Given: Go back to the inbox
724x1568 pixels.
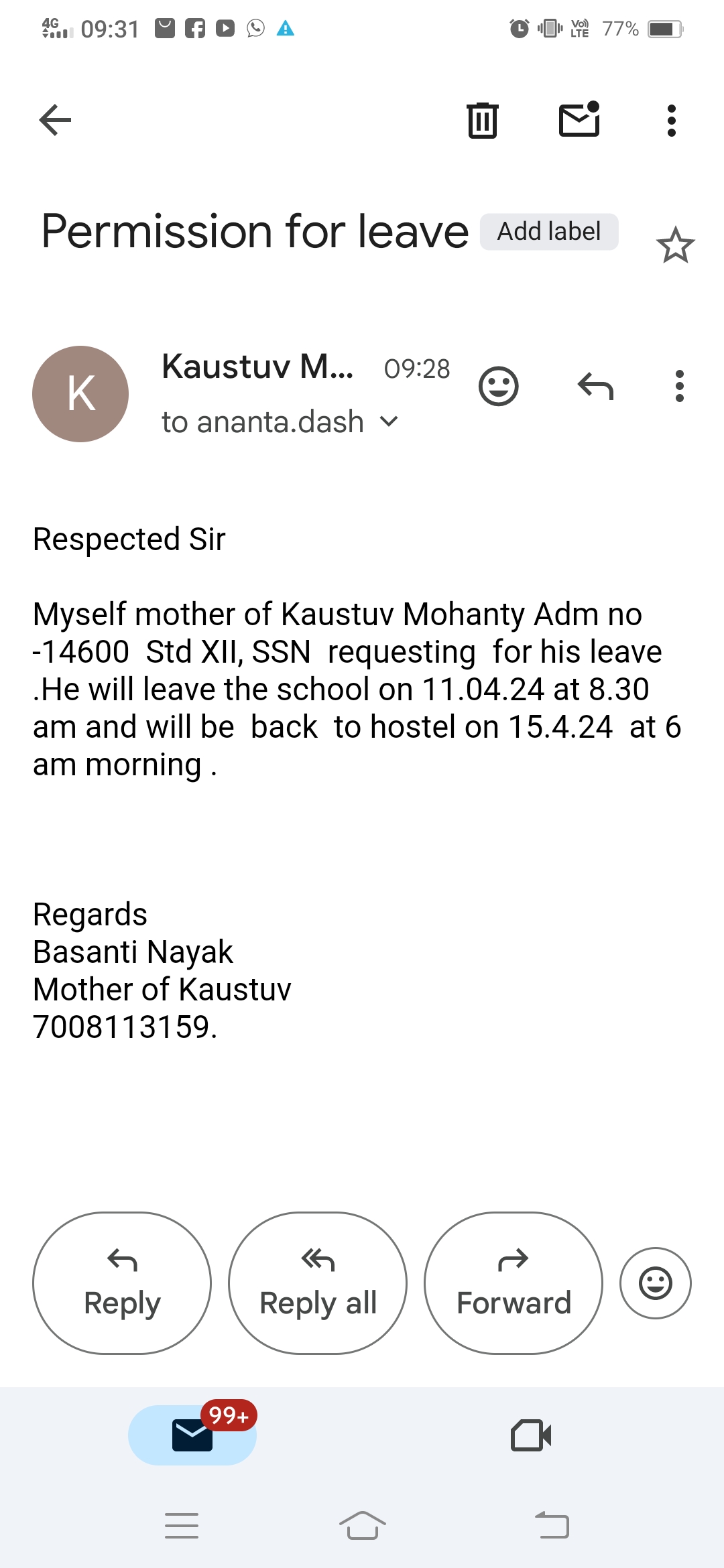Looking at the screenshot, I should coord(55,121).
